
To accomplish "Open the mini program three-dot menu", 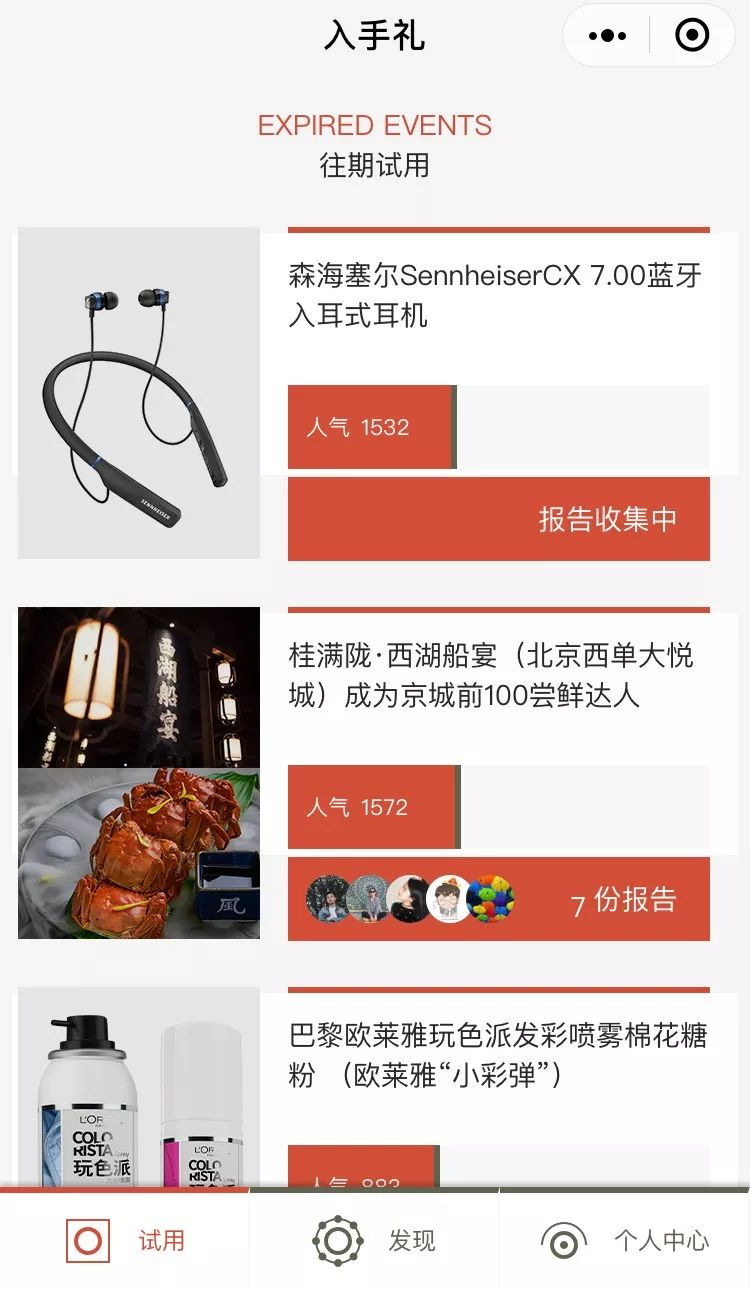I will coord(607,36).
